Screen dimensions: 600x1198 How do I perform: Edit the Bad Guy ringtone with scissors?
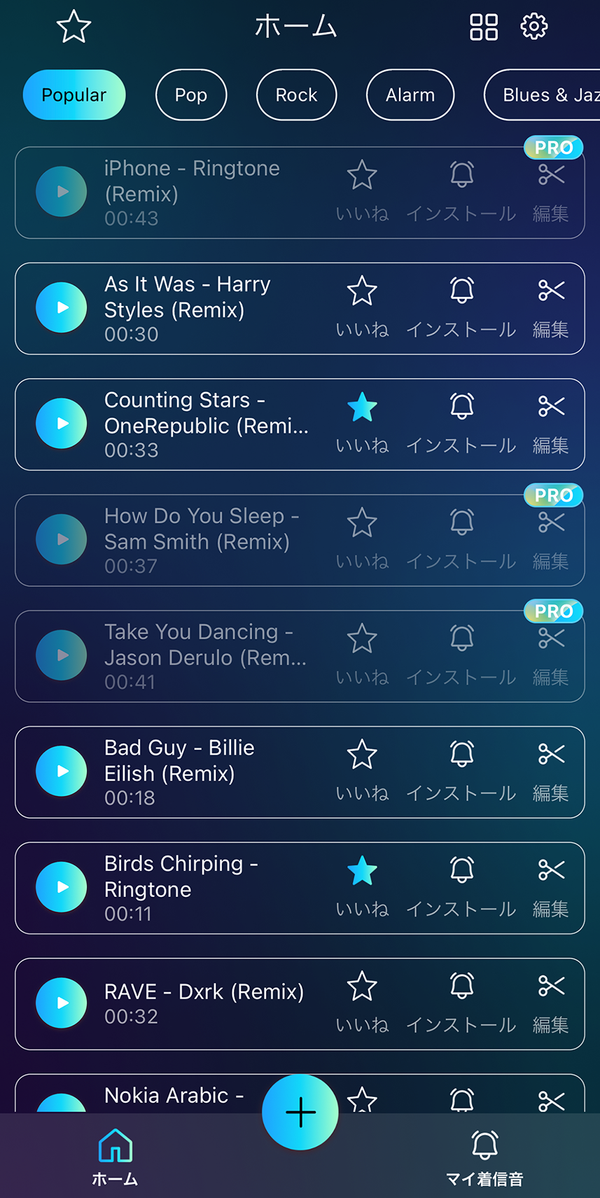(551, 771)
